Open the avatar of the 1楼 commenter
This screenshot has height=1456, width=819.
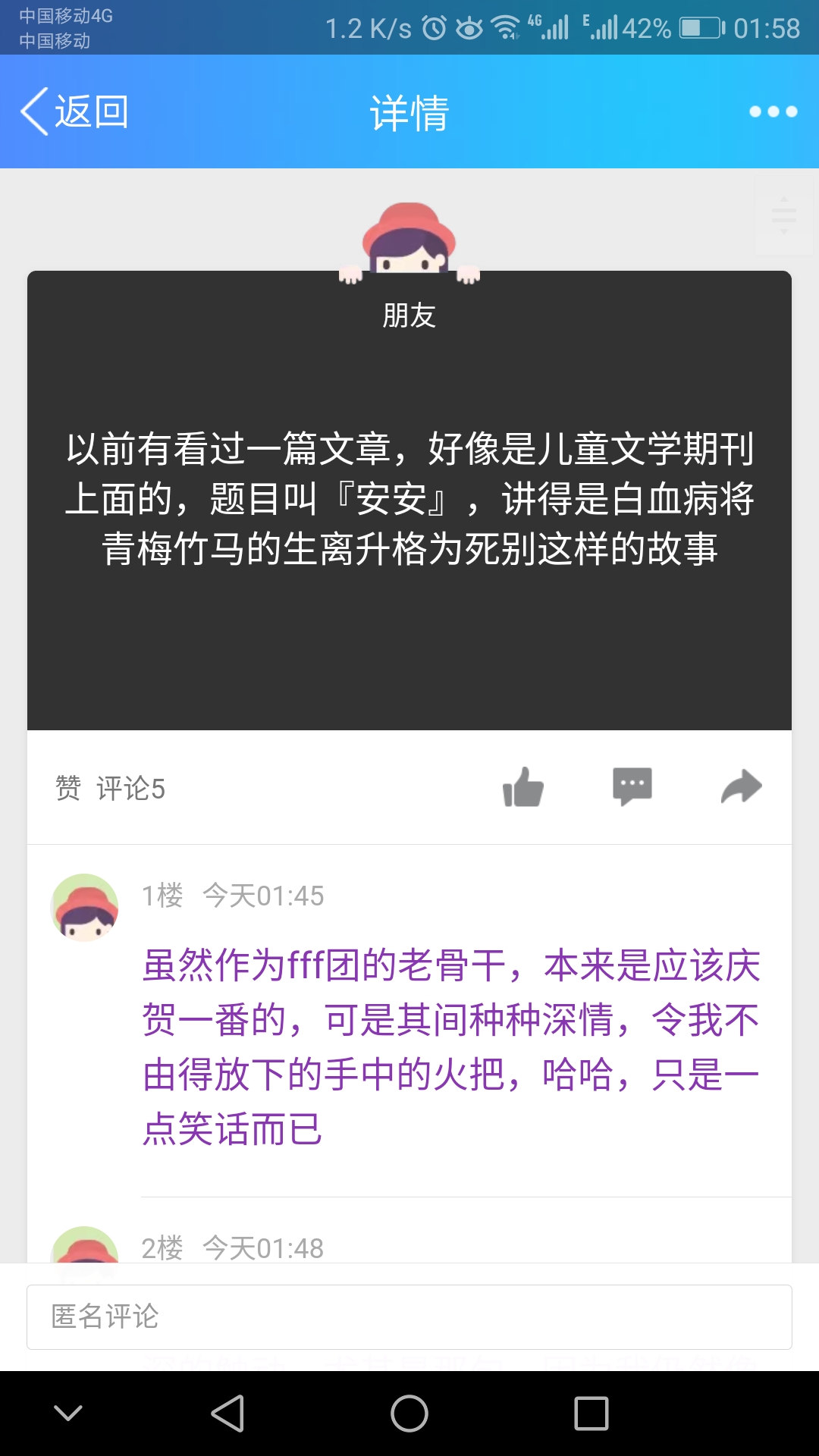[84, 908]
